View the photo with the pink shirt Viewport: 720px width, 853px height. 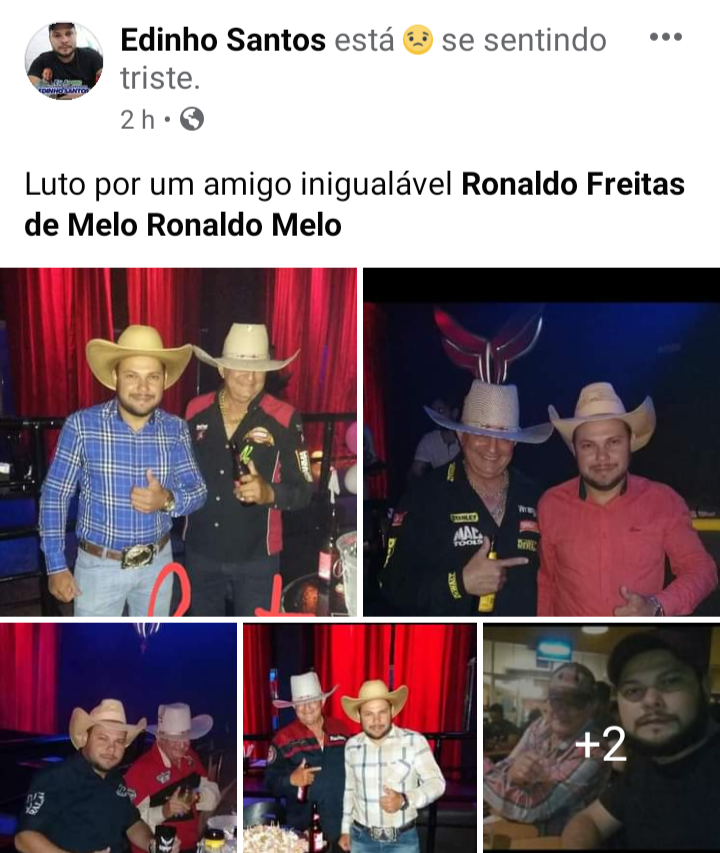(541, 441)
